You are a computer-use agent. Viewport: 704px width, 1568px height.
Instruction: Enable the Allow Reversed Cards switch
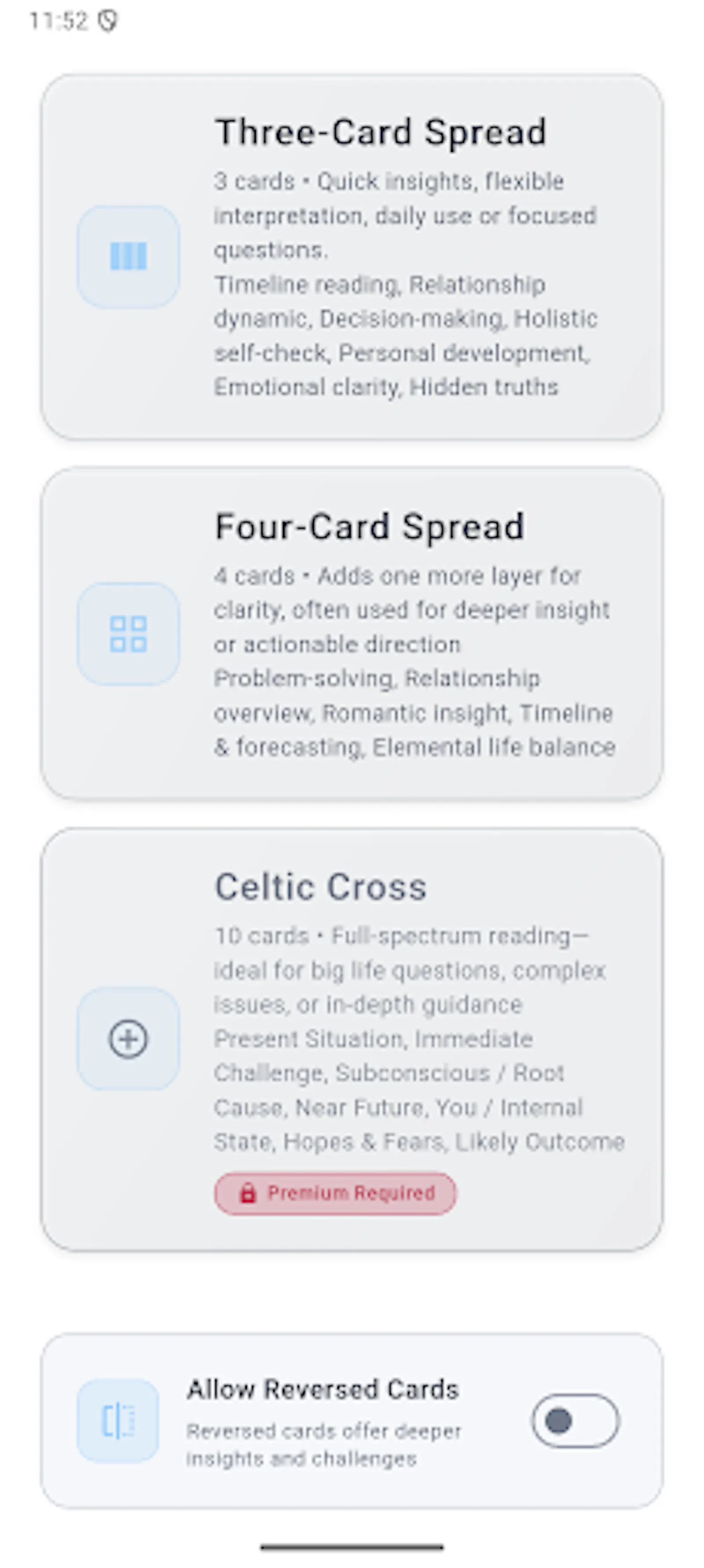click(575, 1420)
